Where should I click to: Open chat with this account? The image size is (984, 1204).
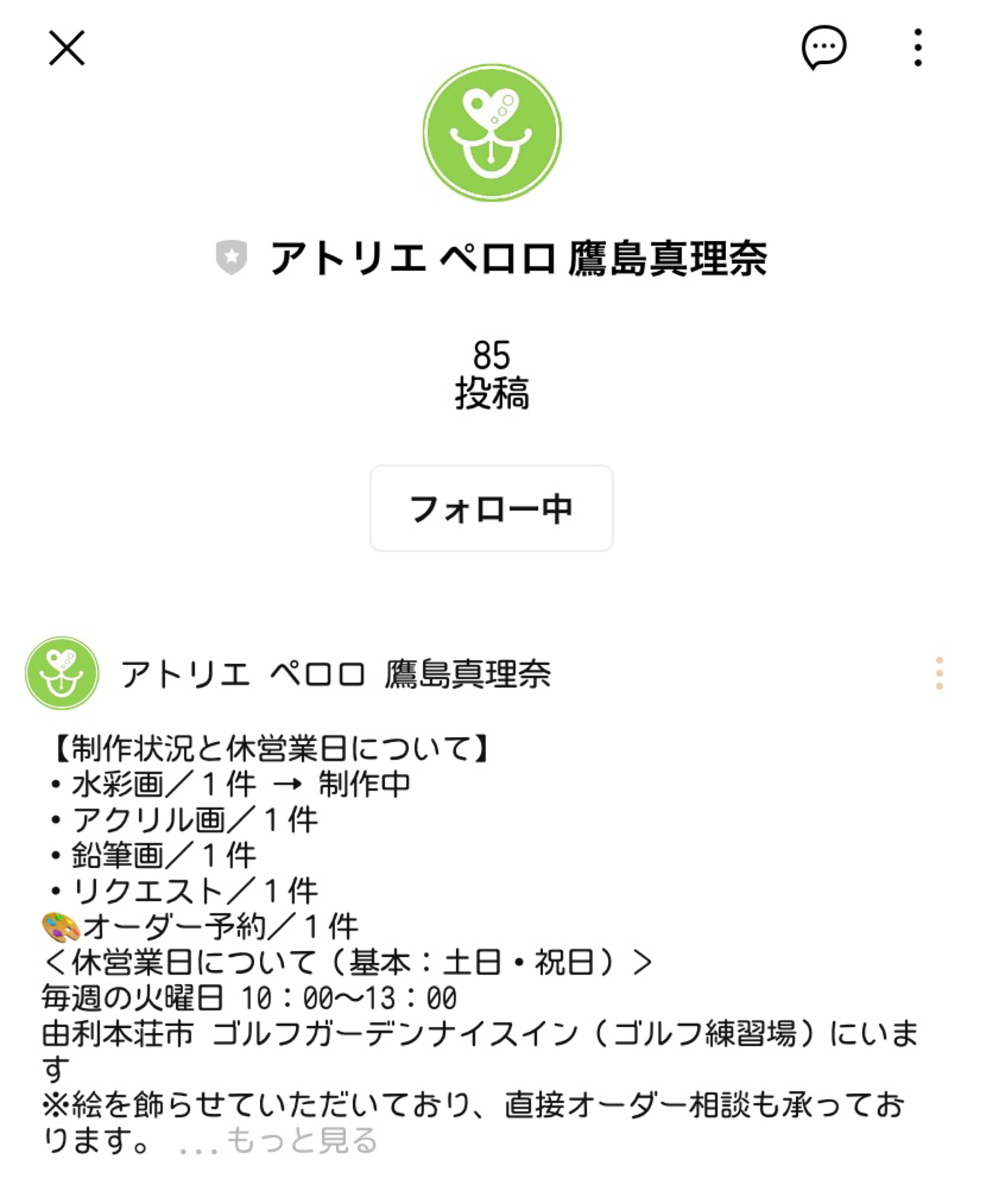click(x=823, y=47)
